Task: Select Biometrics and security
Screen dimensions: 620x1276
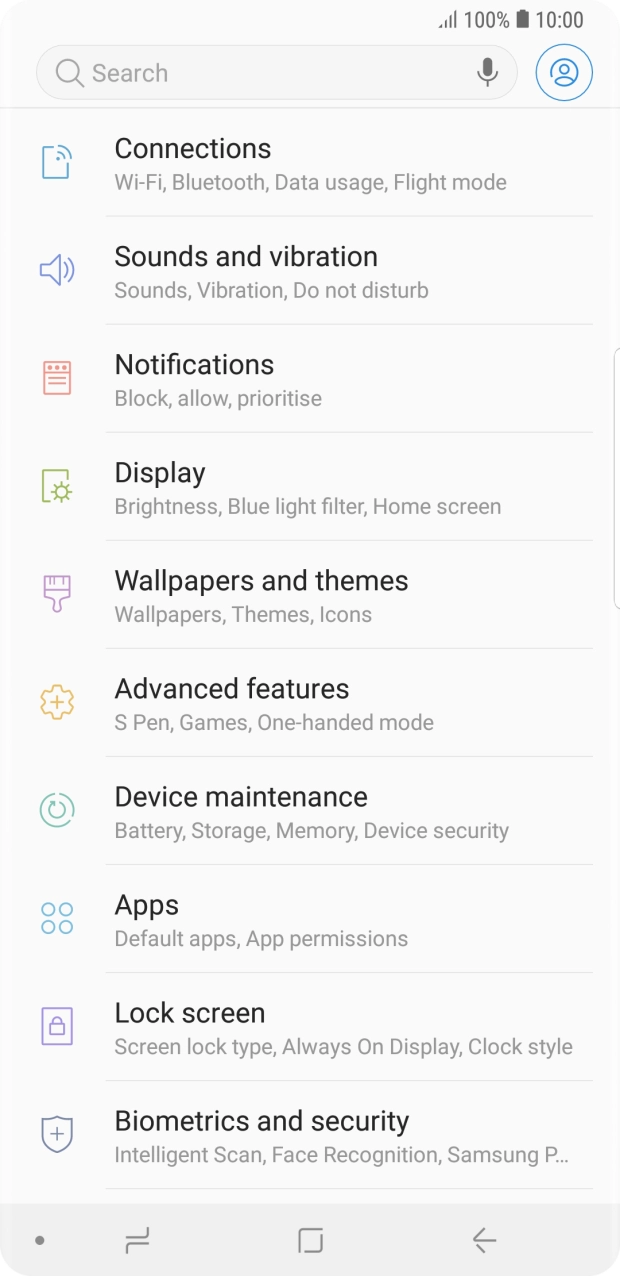Action: tap(310, 1135)
